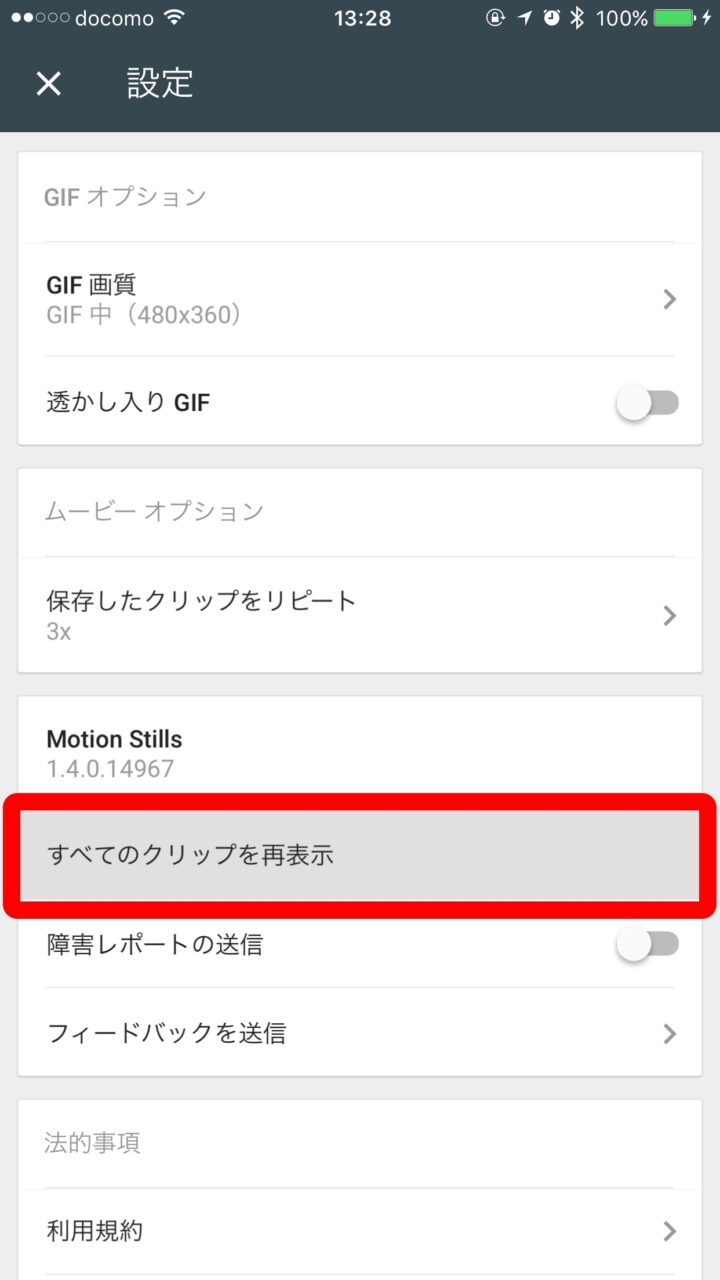Enable 障害レポートの送信 switch
This screenshot has height=1280, width=720.
pyautogui.click(x=647, y=944)
